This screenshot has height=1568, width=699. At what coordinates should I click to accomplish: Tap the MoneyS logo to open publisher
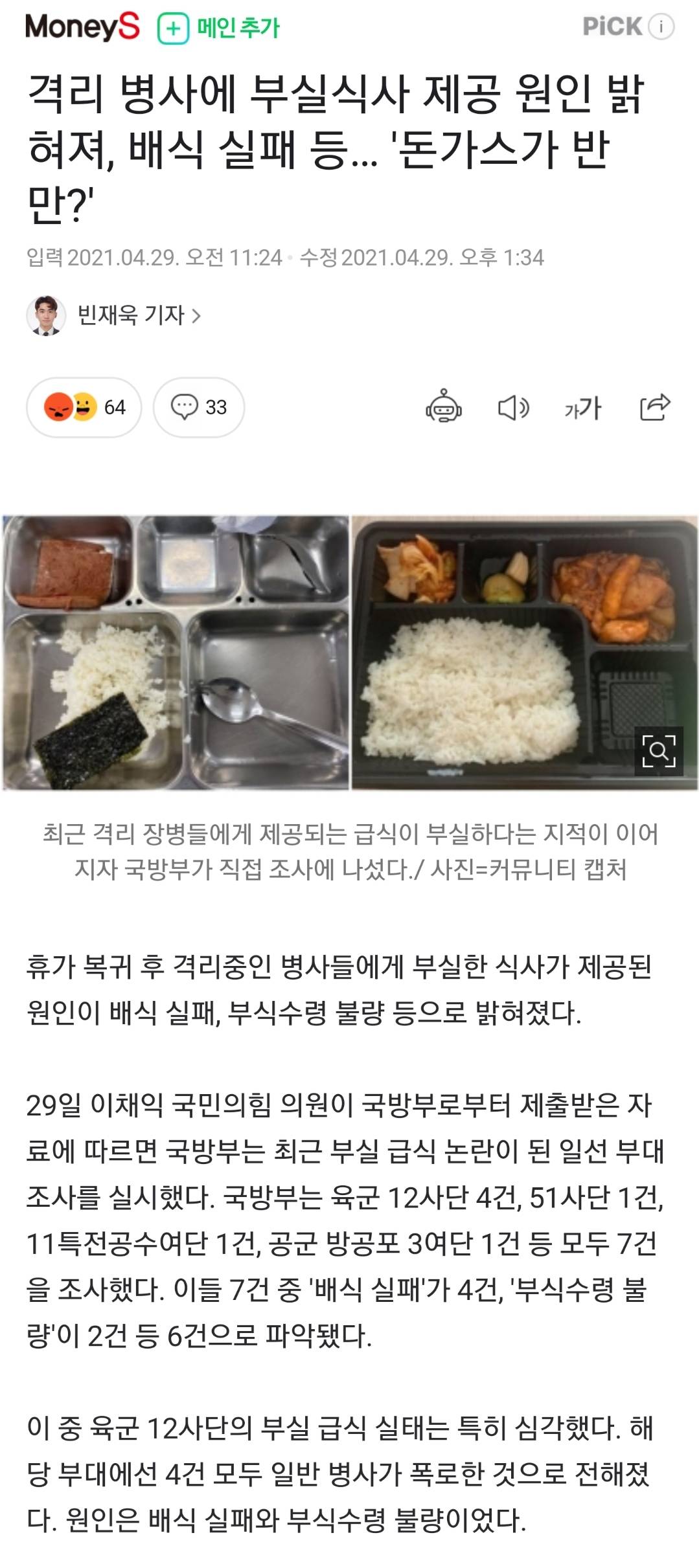82,27
